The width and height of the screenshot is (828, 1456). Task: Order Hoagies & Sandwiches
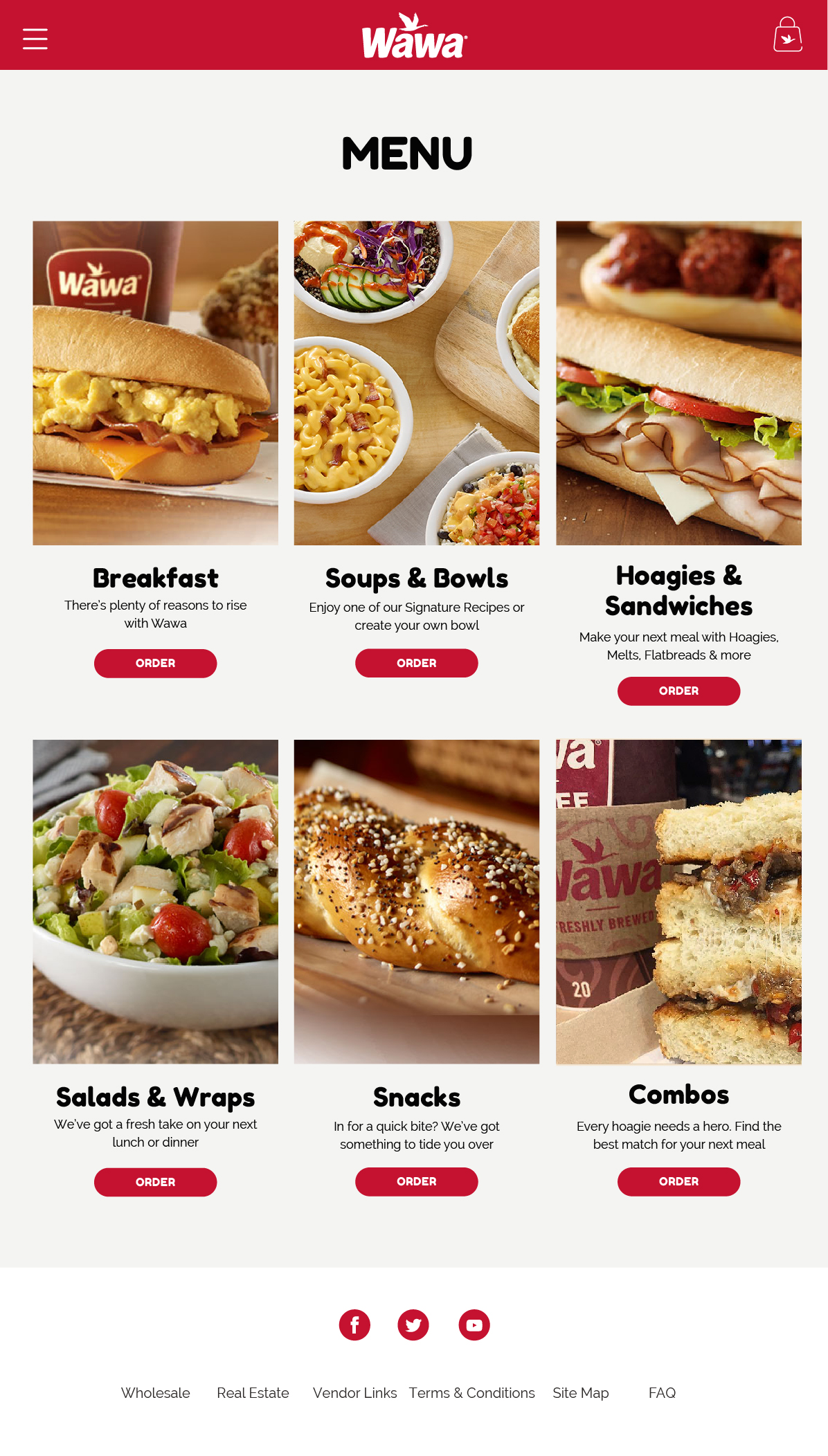click(x=679, y=691)
